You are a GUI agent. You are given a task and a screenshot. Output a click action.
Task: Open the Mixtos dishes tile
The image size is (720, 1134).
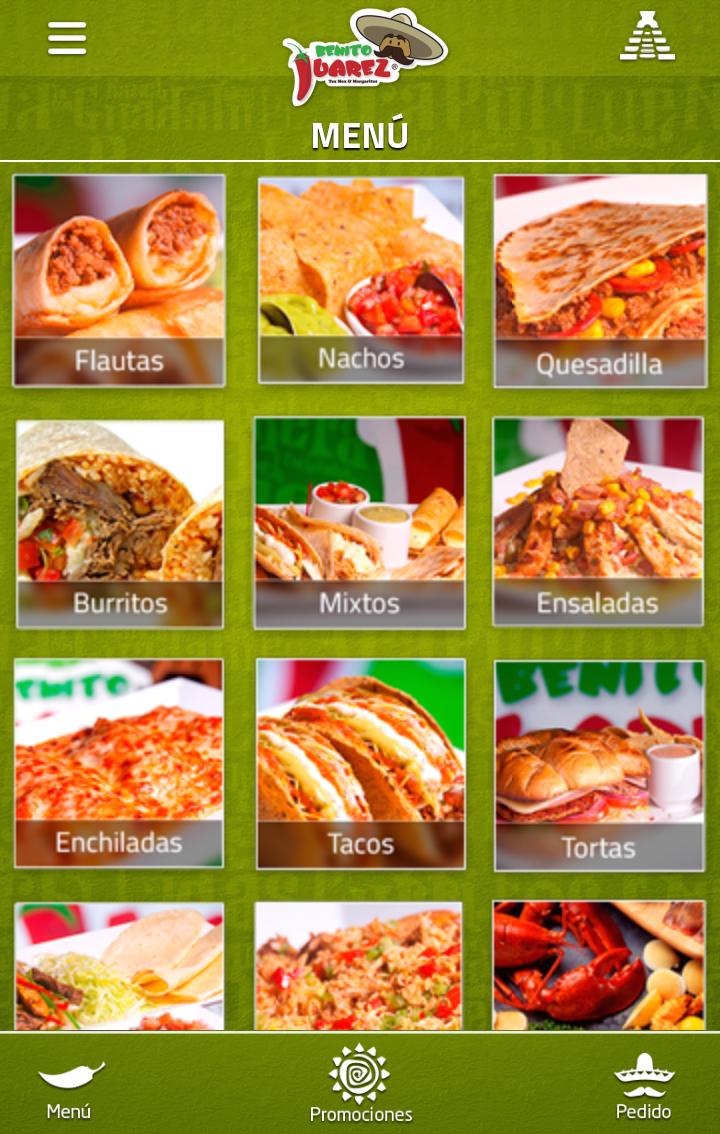(x=359, y=523)
